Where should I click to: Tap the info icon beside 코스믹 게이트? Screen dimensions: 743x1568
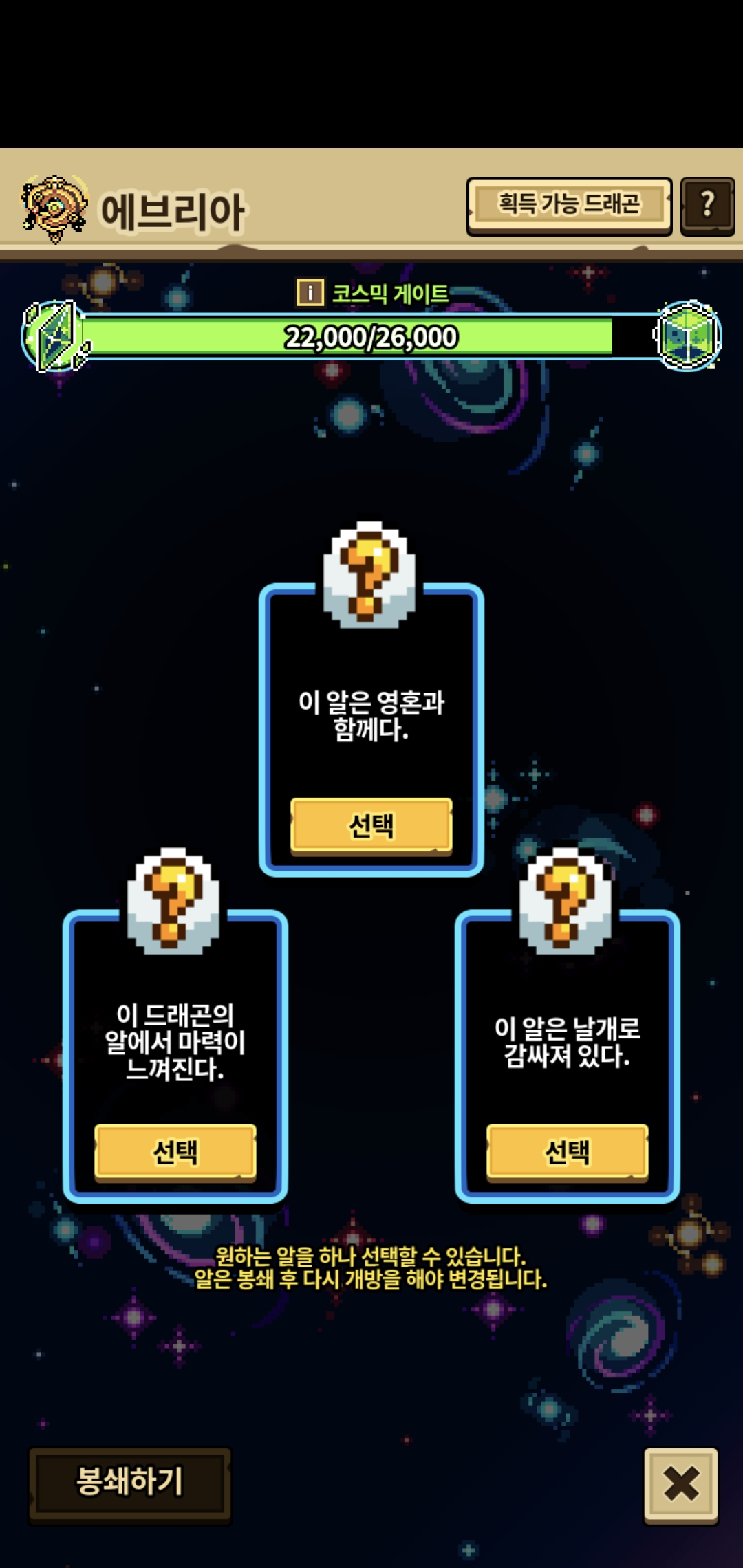(310, 292)
